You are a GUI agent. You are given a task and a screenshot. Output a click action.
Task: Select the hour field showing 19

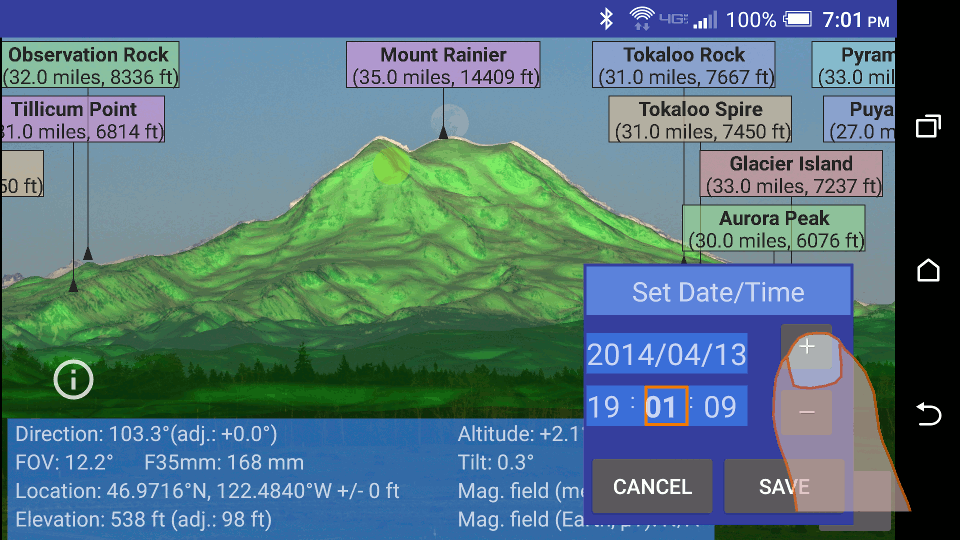tap(604, 407)
